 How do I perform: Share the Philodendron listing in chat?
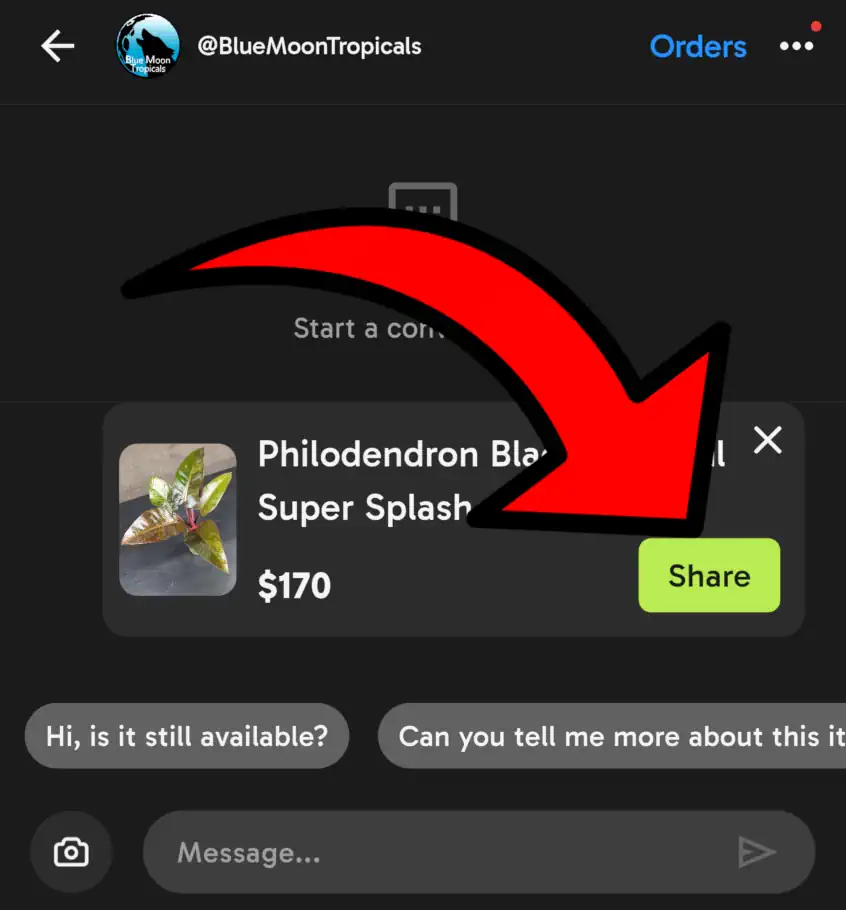pos(709,575)
